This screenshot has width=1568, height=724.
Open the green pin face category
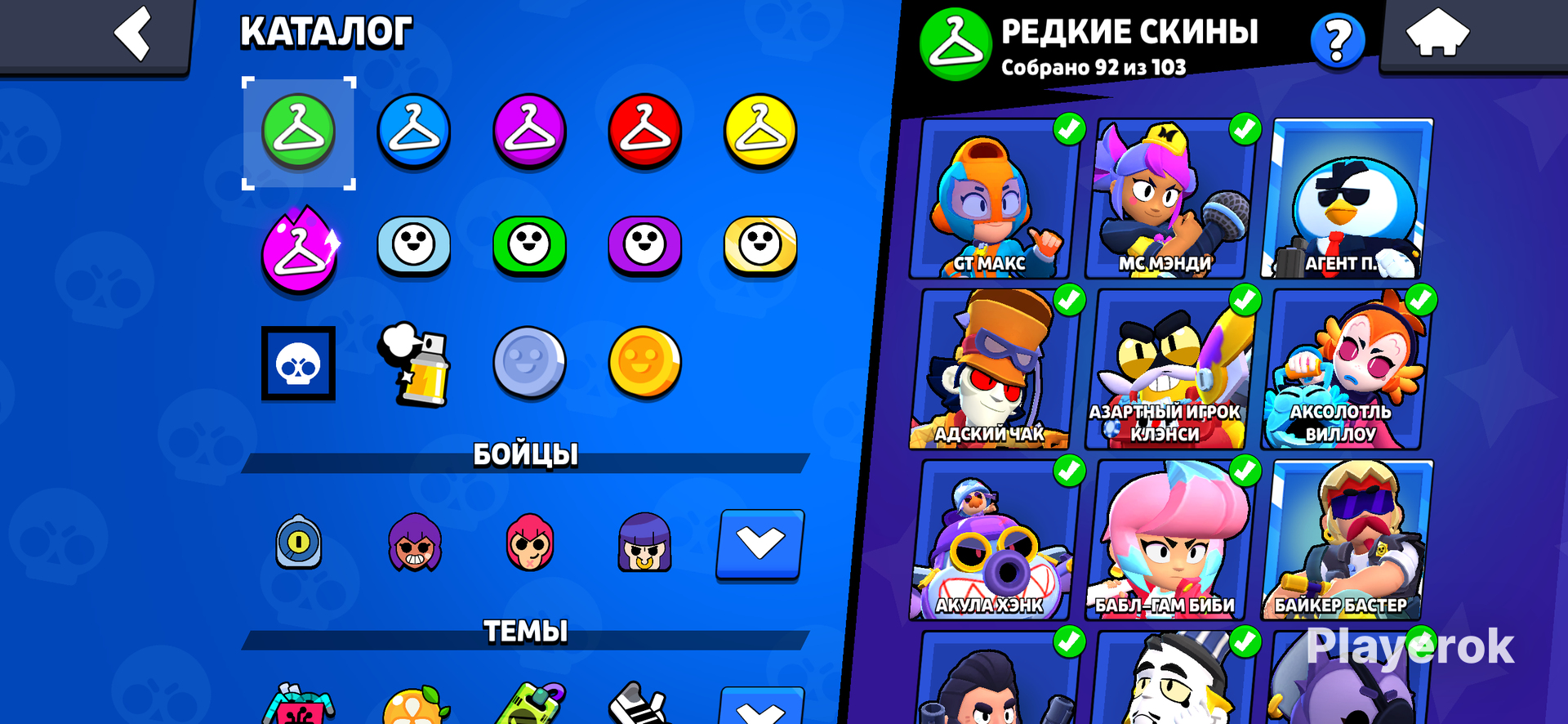pyautogui.click(x=530, y=246)
